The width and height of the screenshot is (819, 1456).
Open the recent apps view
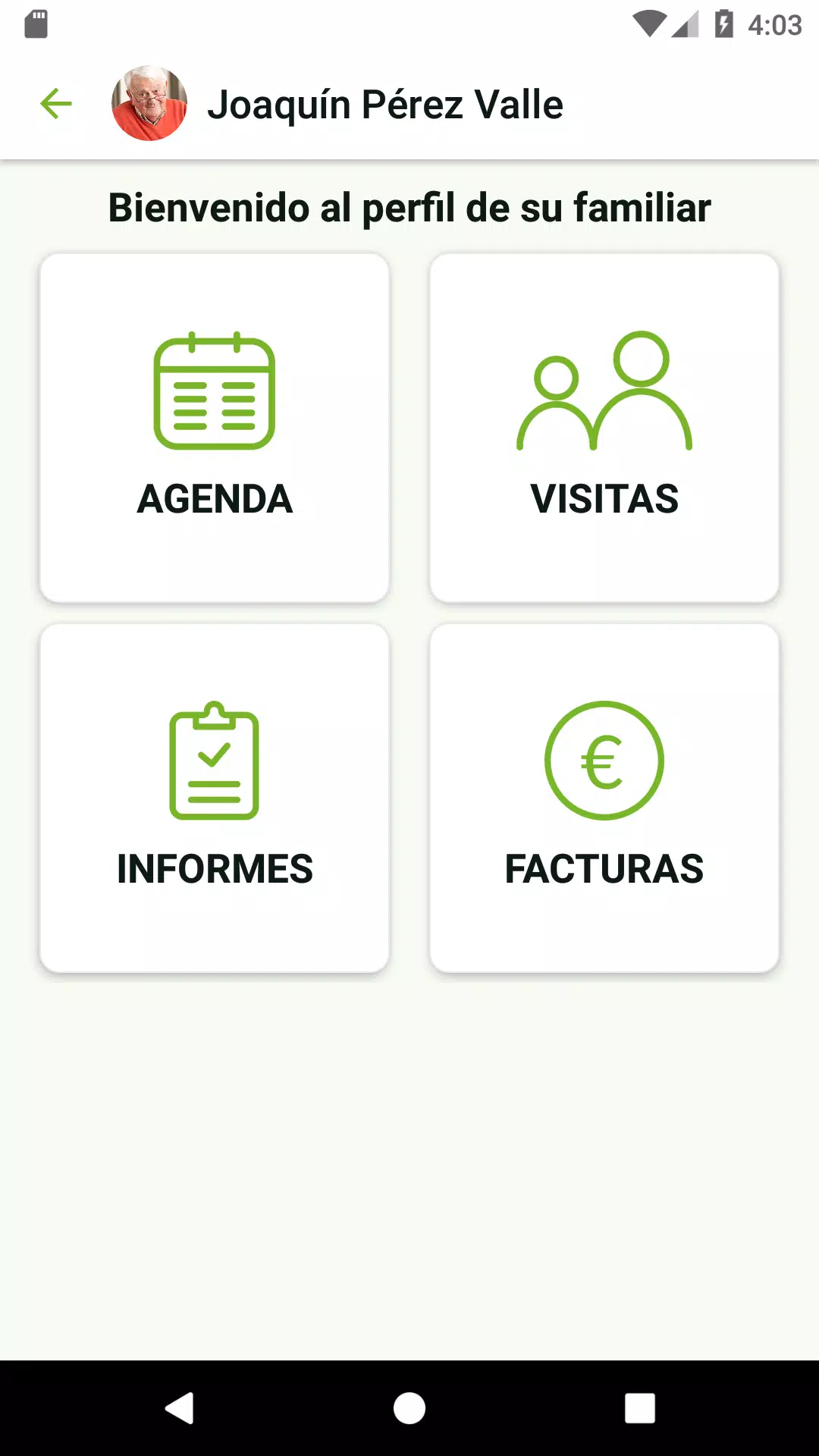coord(640,1408)
